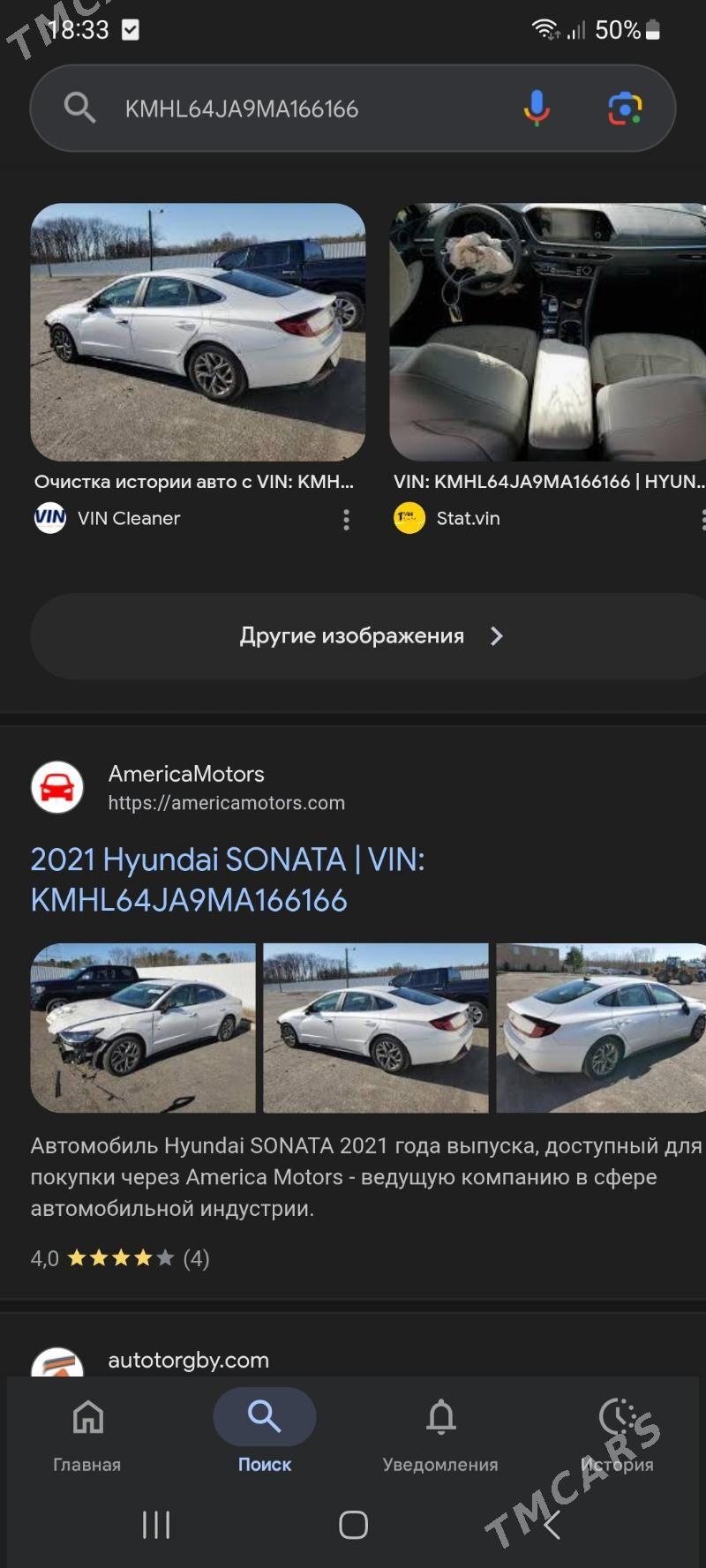The width and height of the screenshot is (706, 1568).
Task: Open the overflow menu for VIN Cleaner result
Action: coord(346,520)
